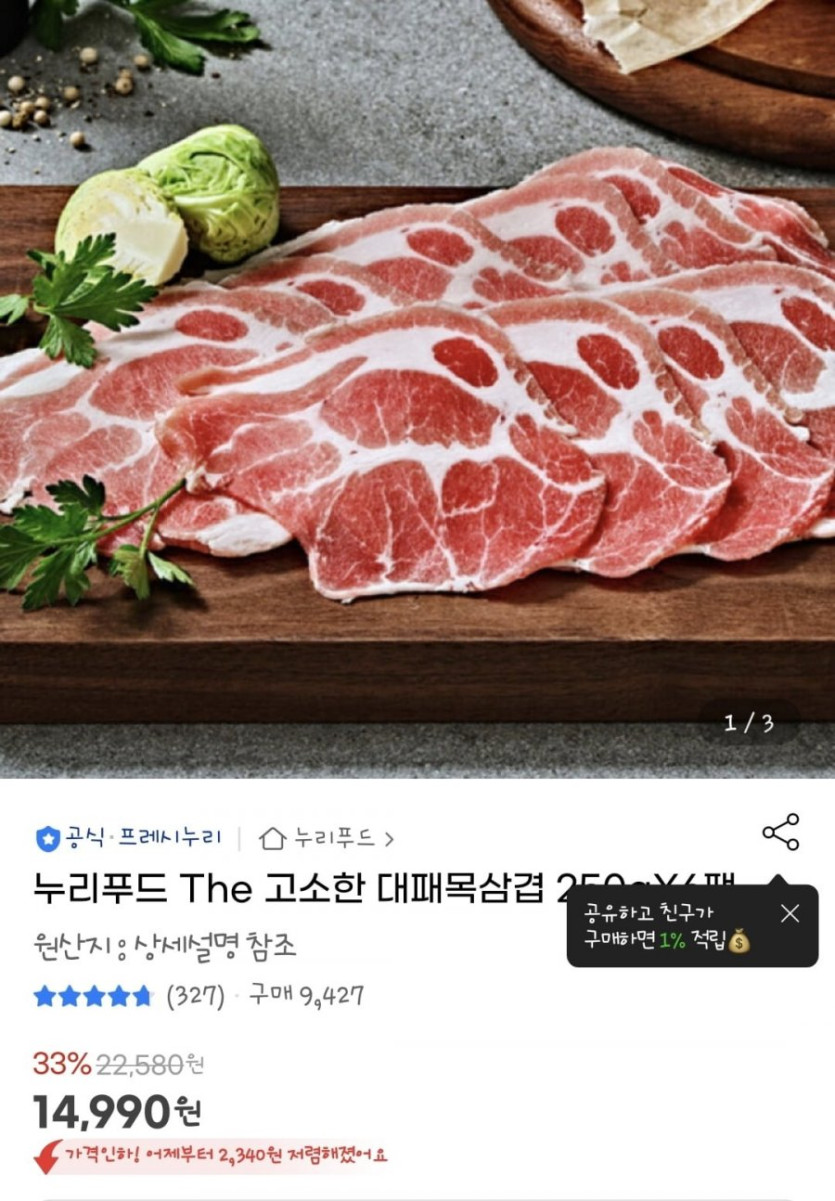View the 327 star reviews
The image size is (835, 1201).
point(130,996)
